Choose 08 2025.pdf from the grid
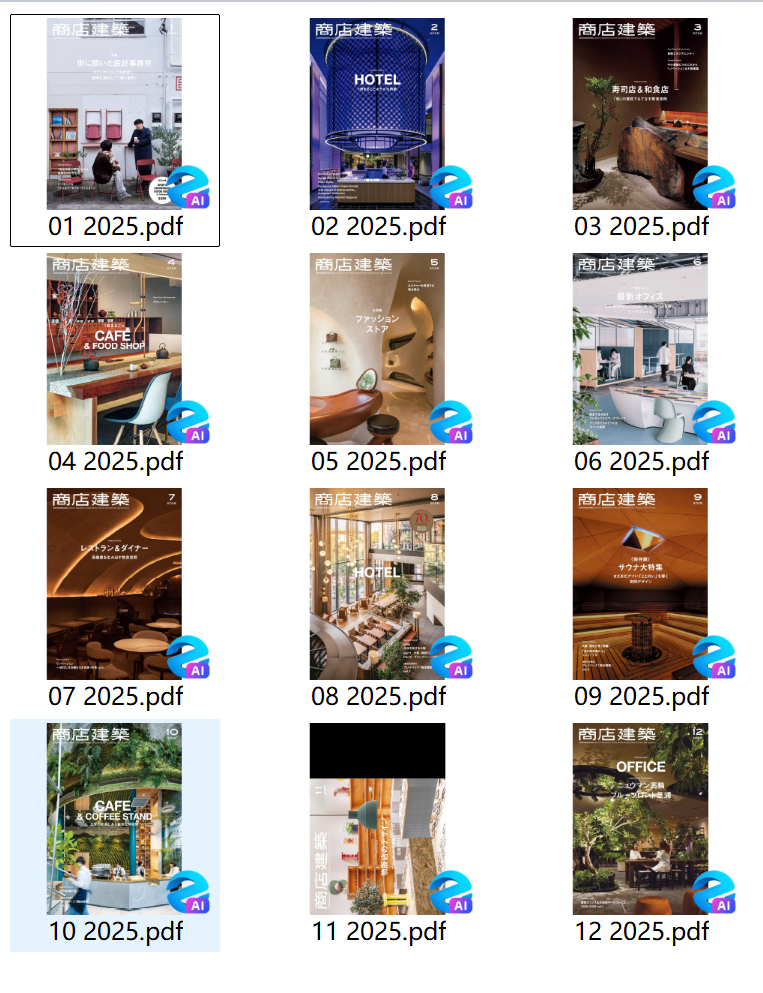This screenshot has width=763, height=993. point(377,584)
